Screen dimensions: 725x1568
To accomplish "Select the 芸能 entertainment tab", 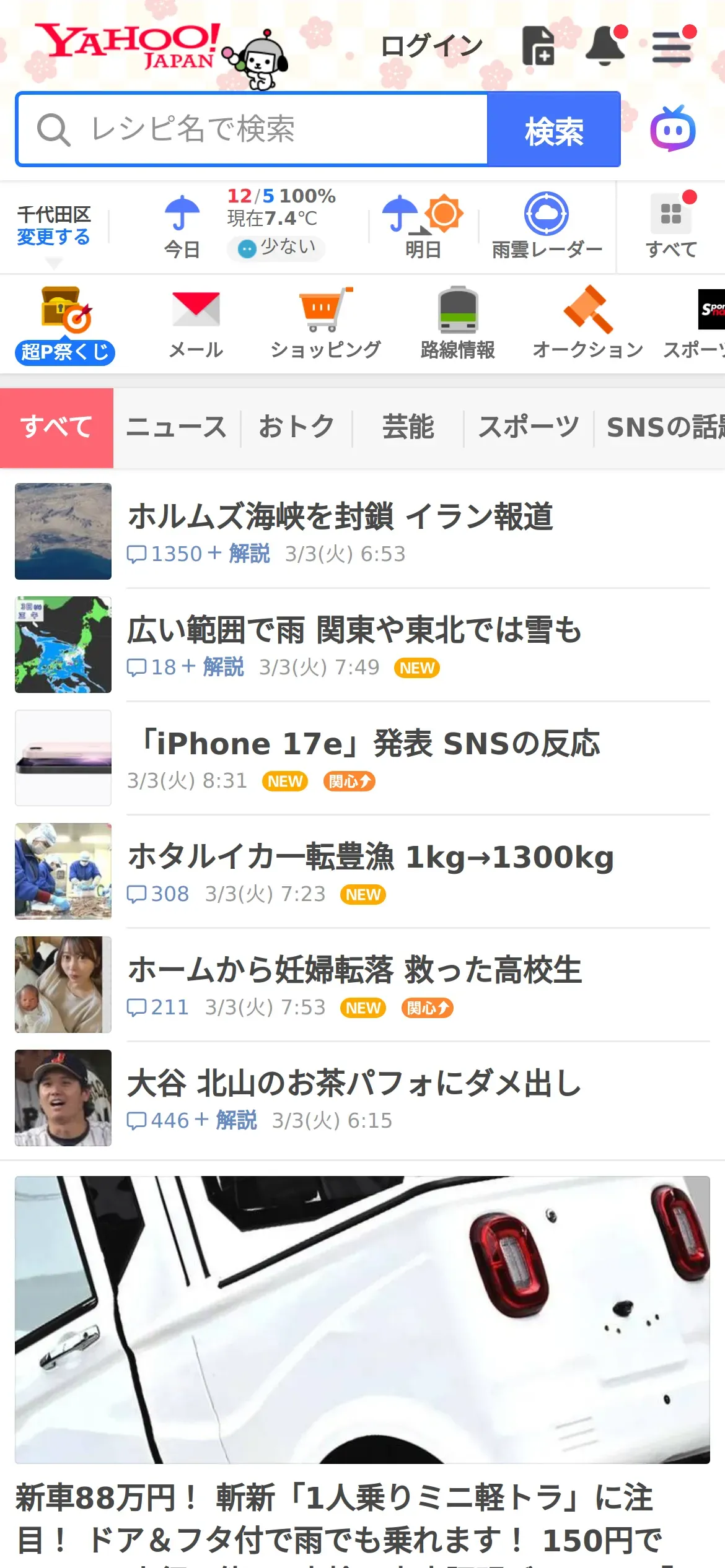I will pos(408,427).
